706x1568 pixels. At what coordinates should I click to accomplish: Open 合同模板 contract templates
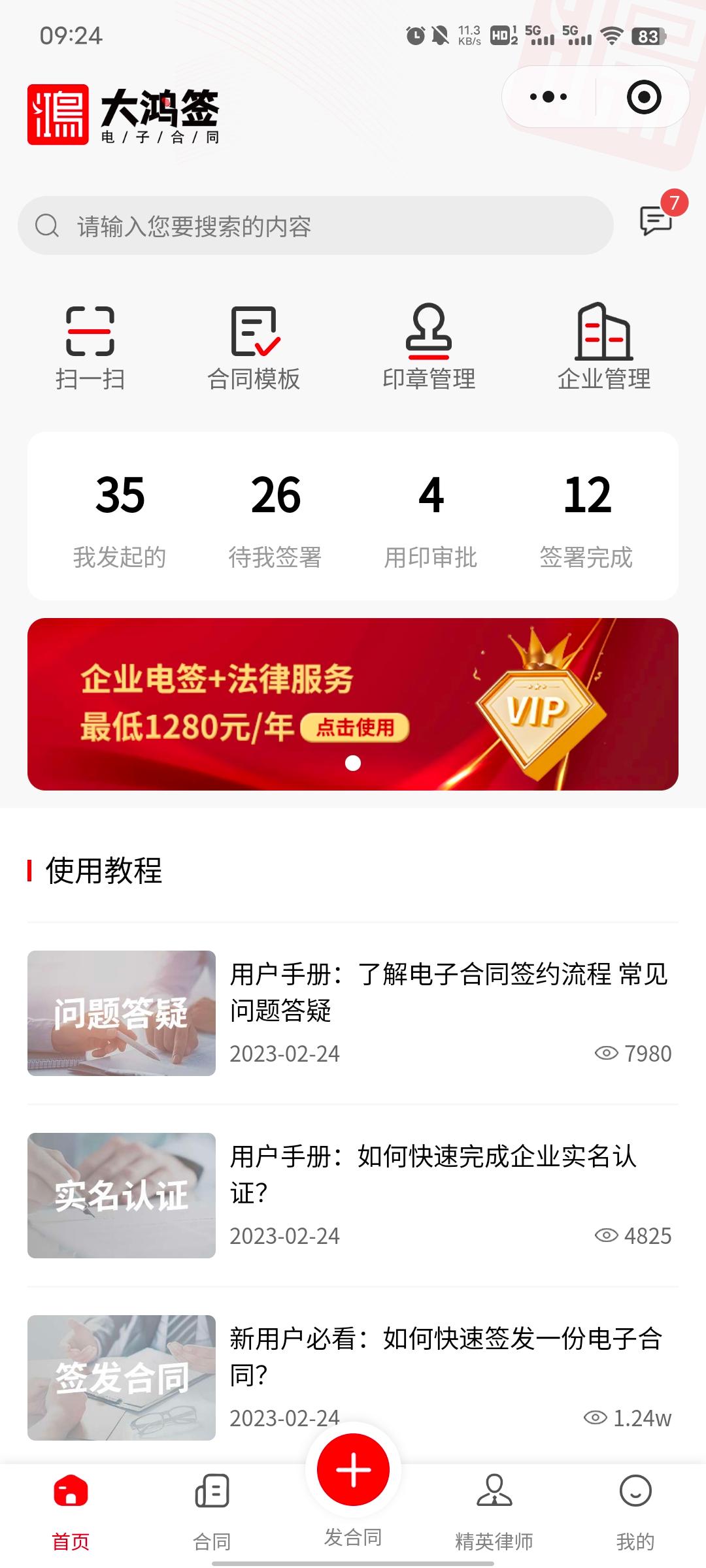(254, 348)
